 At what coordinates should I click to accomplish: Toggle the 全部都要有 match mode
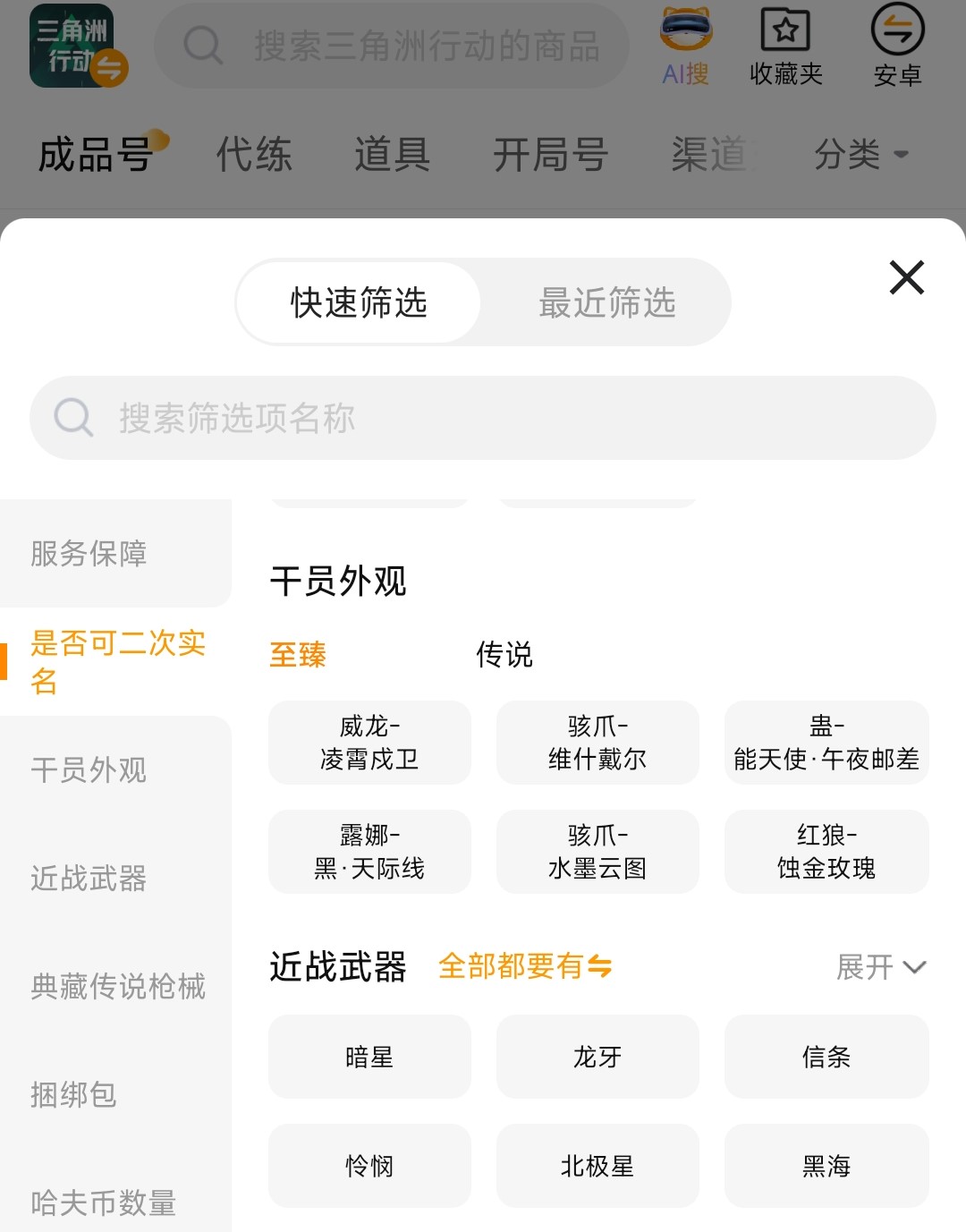(x=525, y=966)
